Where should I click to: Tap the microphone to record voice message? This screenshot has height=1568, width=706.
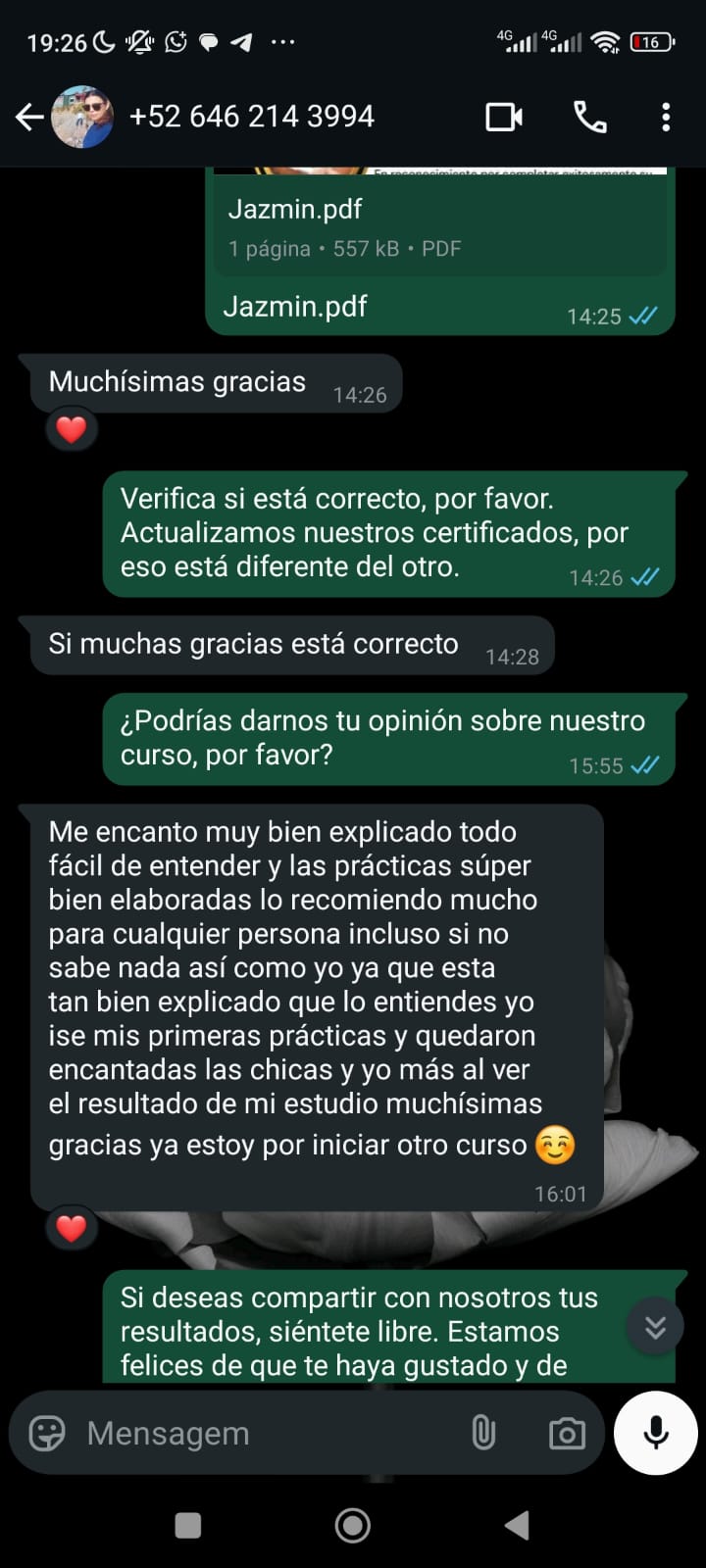point(654,1432)
